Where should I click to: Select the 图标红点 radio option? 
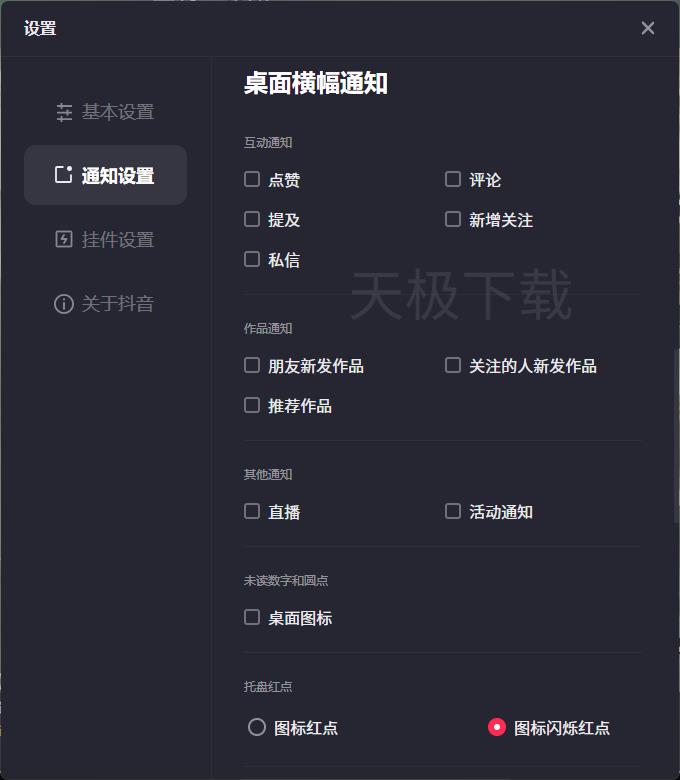pos(257,727)
